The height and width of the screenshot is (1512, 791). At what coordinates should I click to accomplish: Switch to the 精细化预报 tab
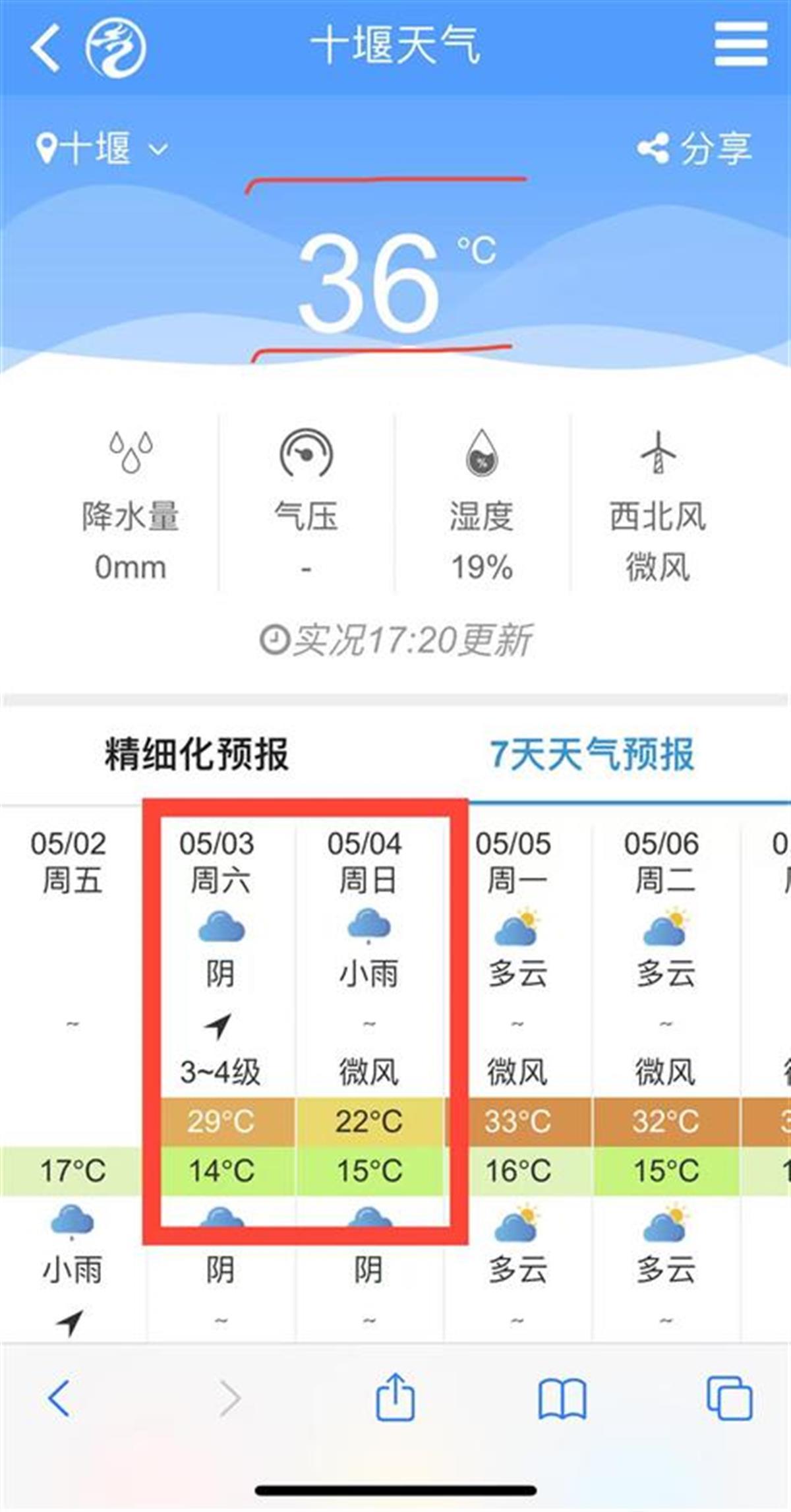[x=196, y=755]
